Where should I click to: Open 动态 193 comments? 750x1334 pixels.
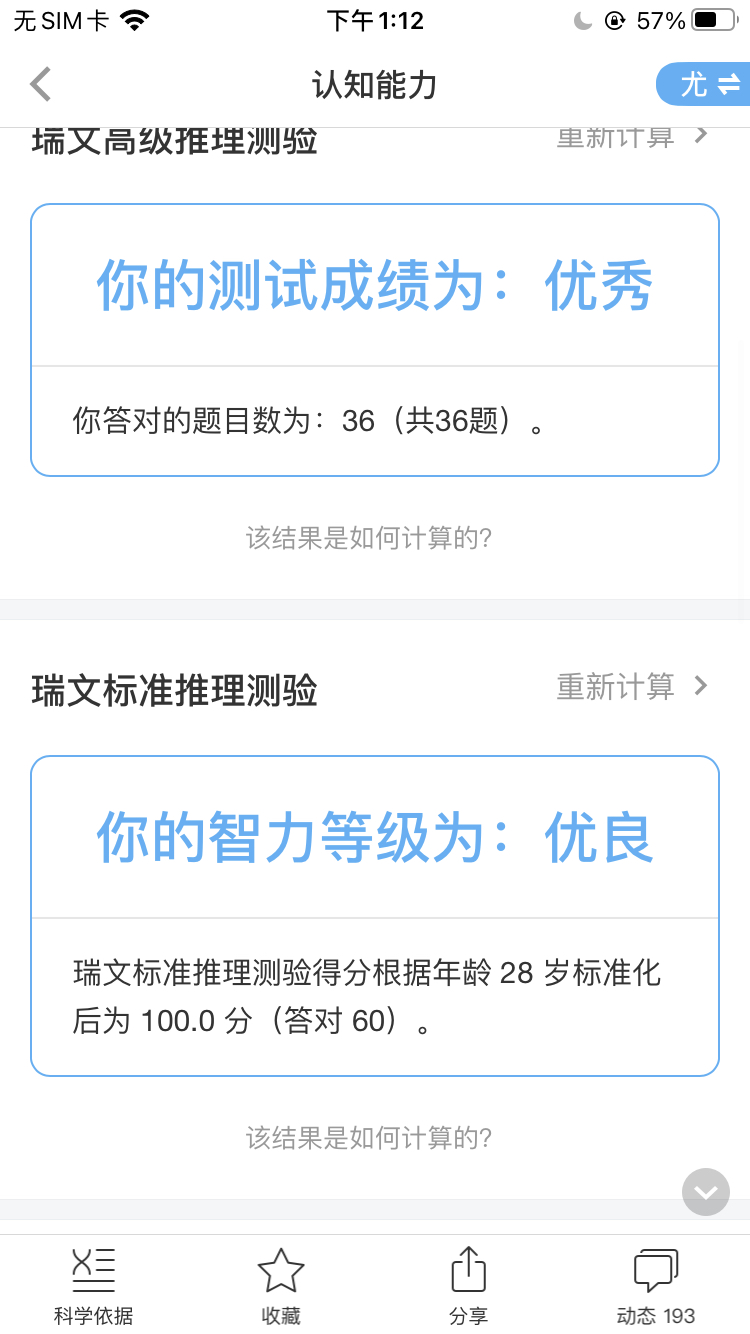coord(655,1287)
